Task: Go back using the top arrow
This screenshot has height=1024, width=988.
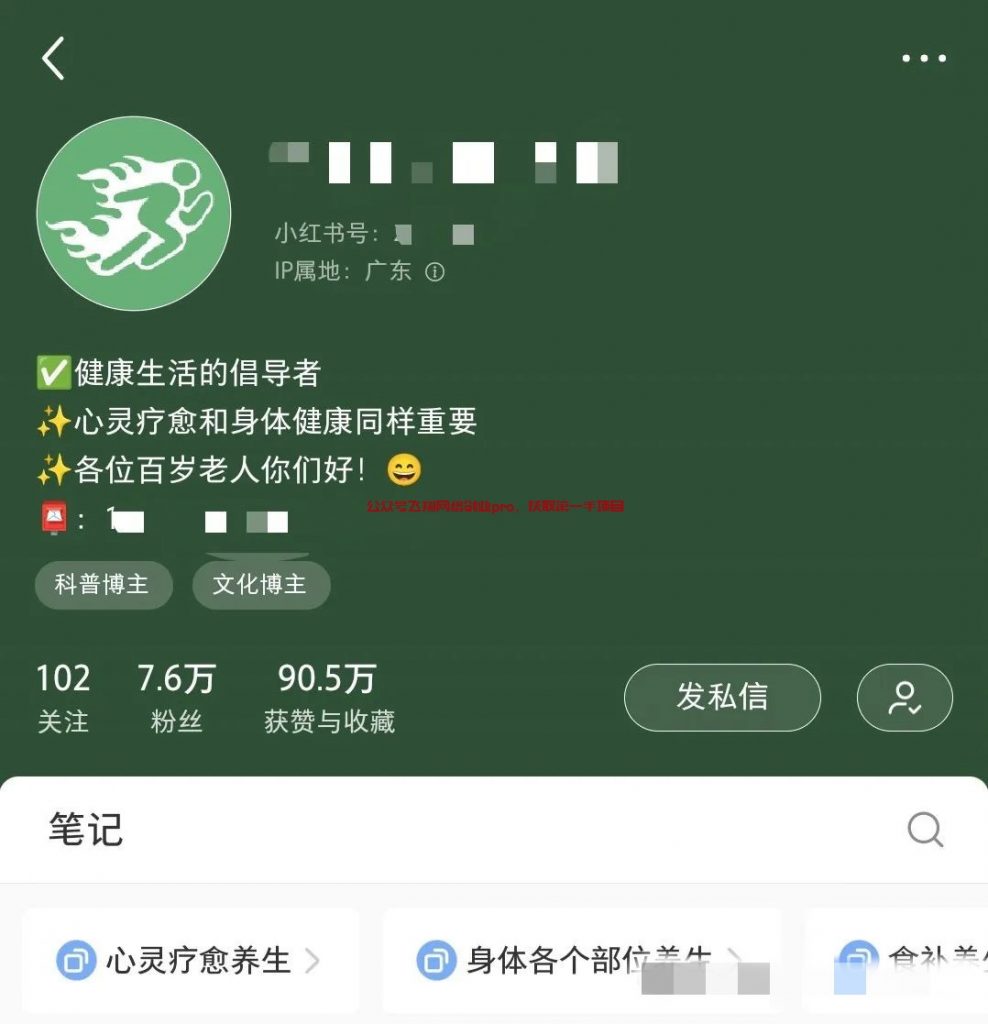Action: coord(54,59)
